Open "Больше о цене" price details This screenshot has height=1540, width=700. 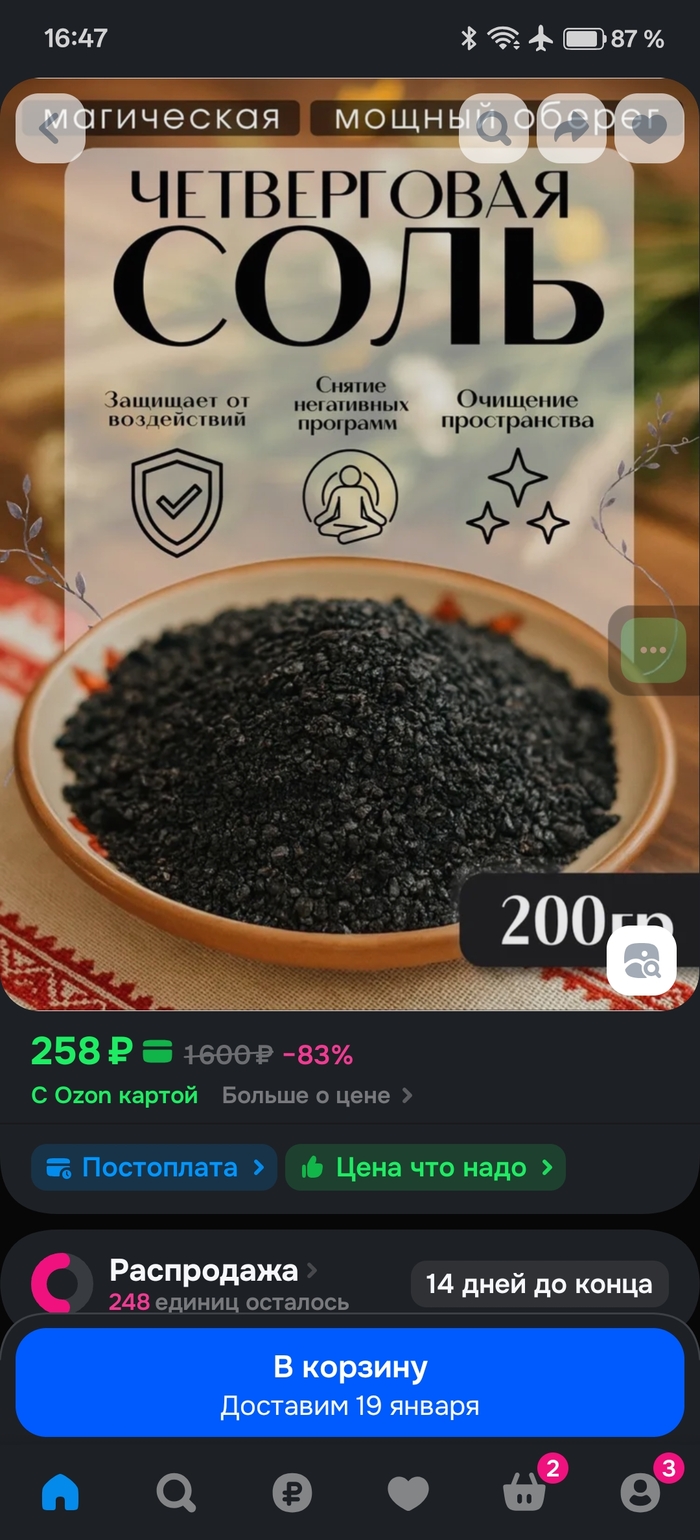point(316,1095)
